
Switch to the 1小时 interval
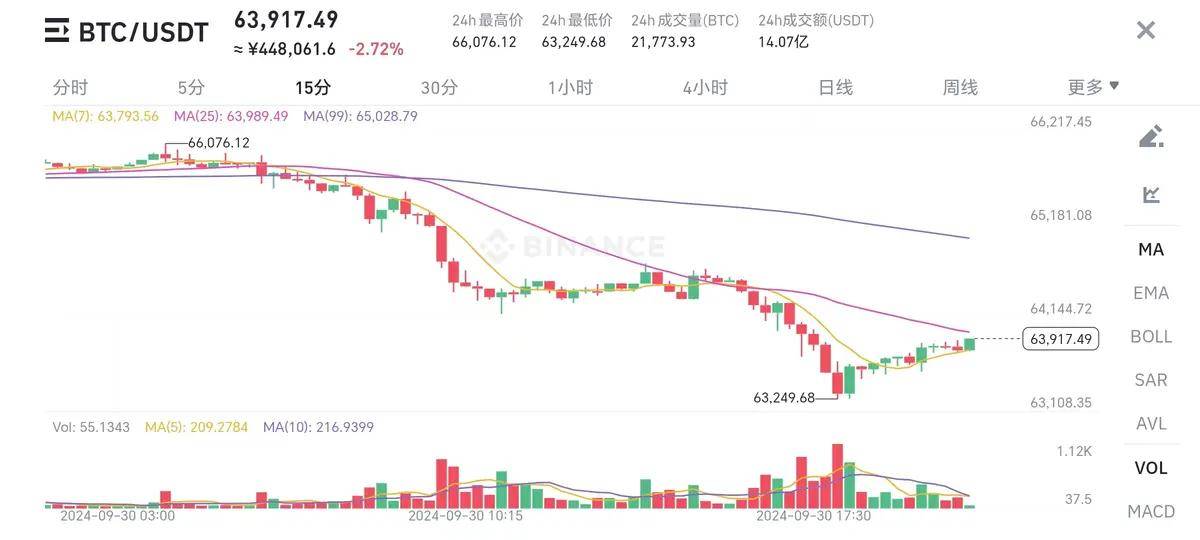(x=570, y=87)
